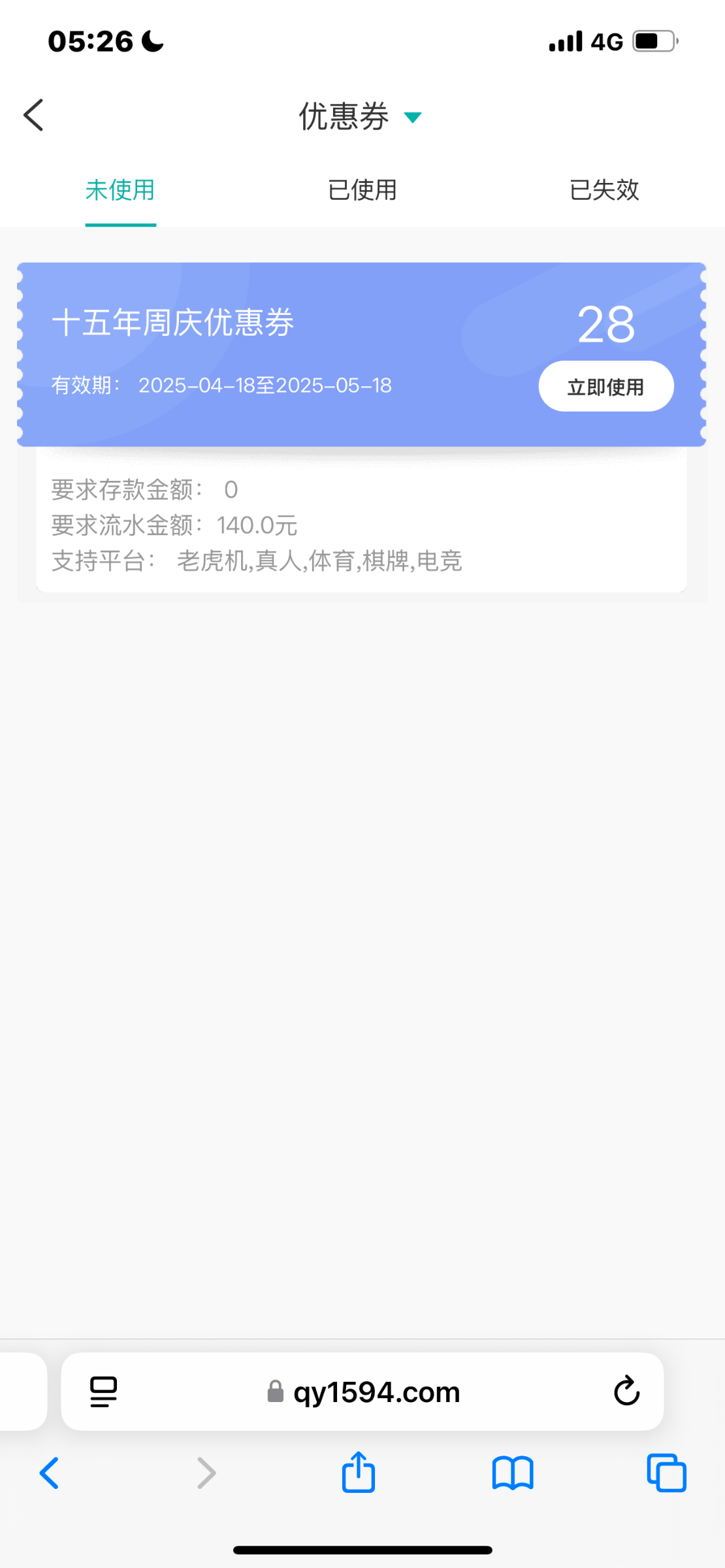Switch to the 已失效 tab

tap(604, 190)
